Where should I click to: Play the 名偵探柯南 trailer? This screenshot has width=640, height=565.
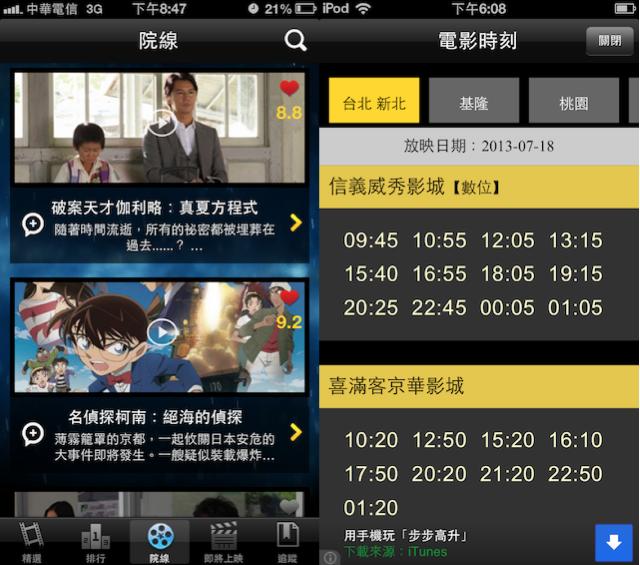point(162,332)
